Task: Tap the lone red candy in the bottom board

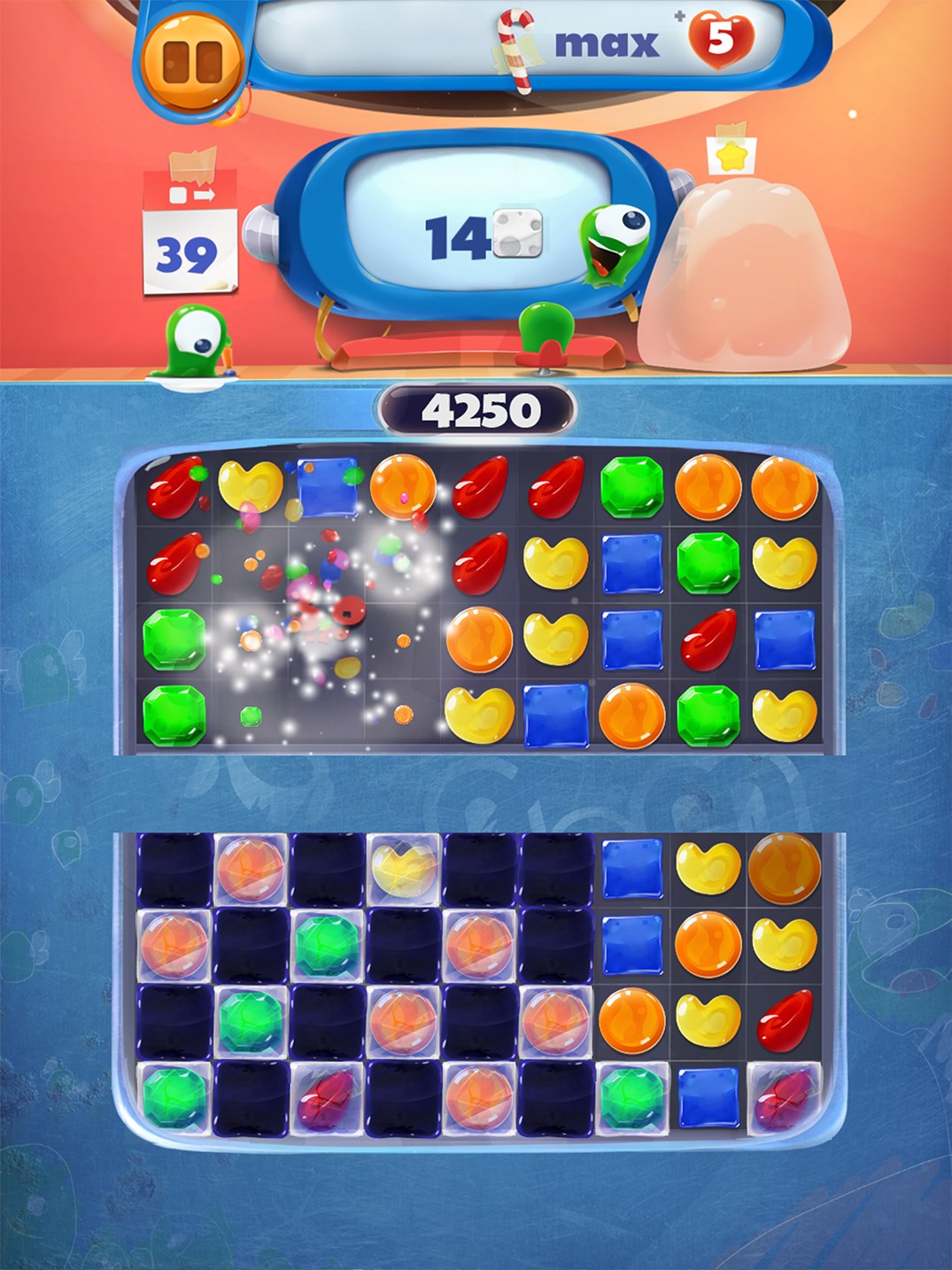Action: (785, 1020)
